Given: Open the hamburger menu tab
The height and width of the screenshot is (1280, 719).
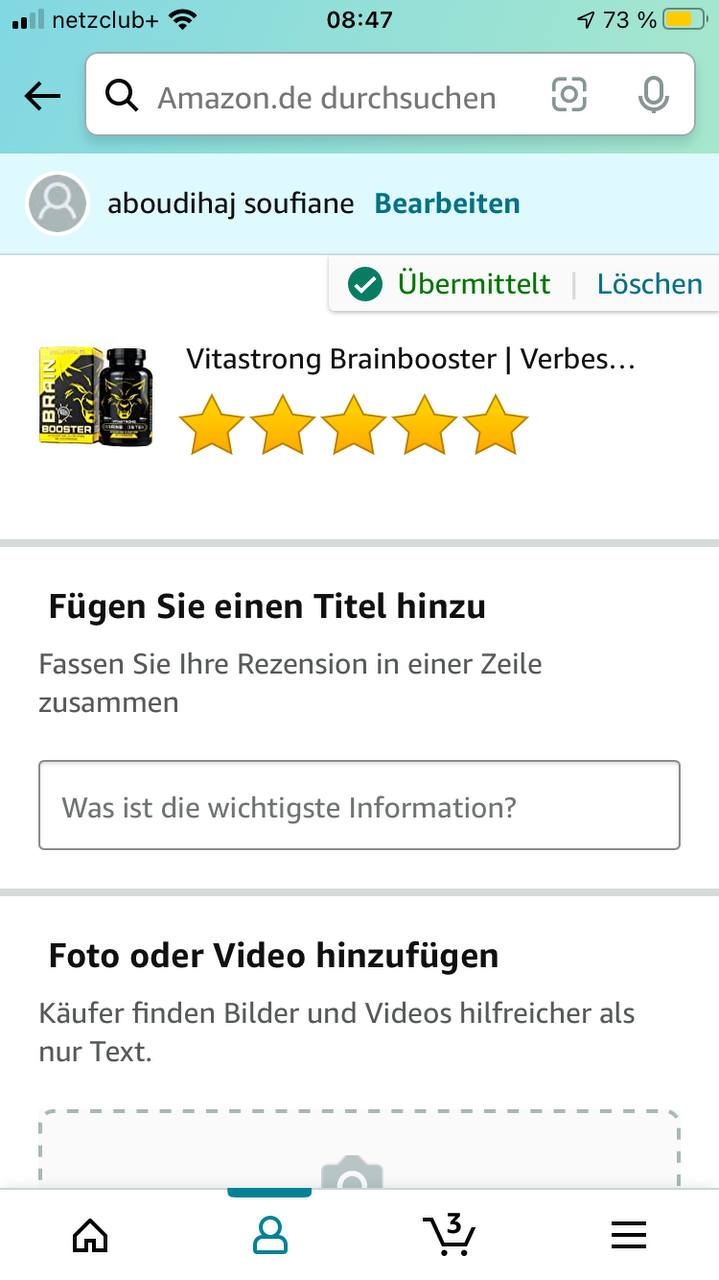Looking at the screenshot, I should click(629, 1236).
